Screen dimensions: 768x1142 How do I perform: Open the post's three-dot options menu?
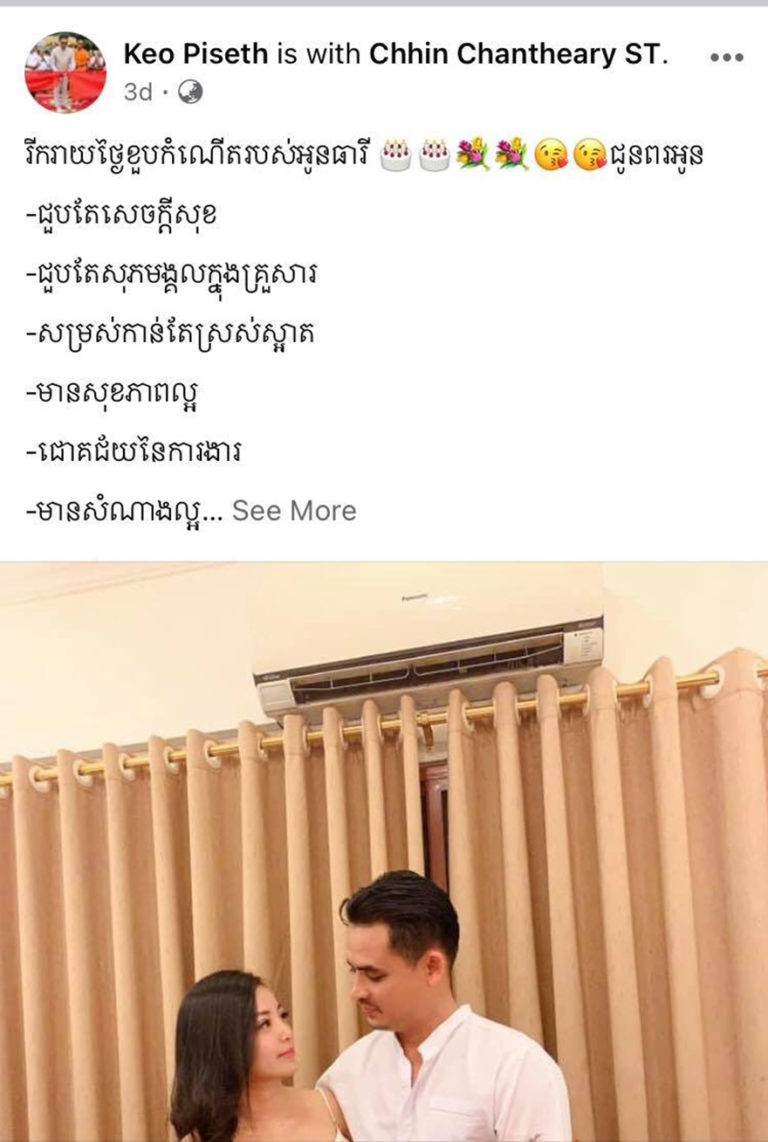(x=726, y=58)
